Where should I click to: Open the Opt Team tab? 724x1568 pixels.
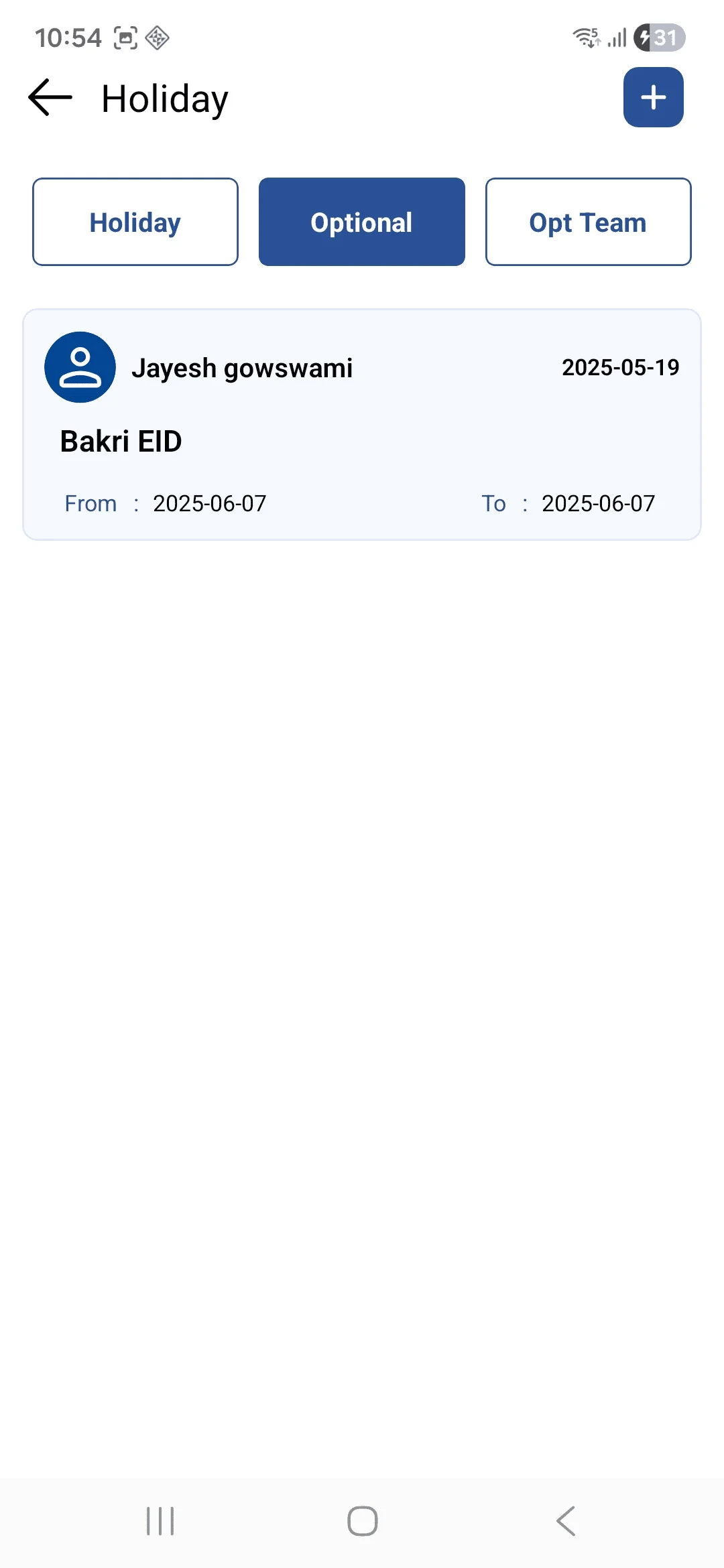click(588, 222)
